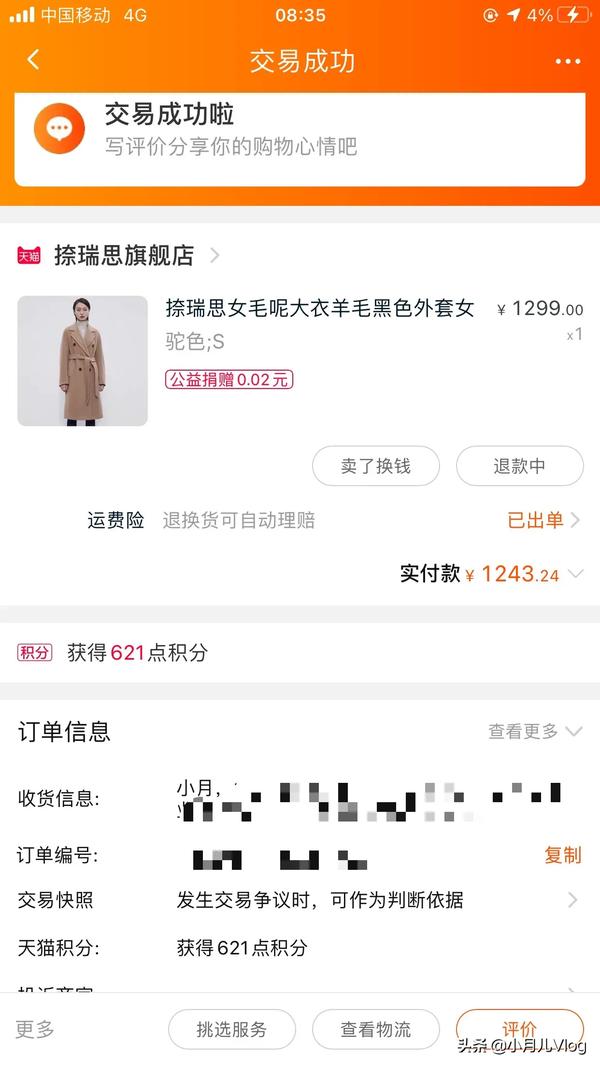
Task: Open the 交易成功啦 review prompt card
Action: [x=300, y=132]
